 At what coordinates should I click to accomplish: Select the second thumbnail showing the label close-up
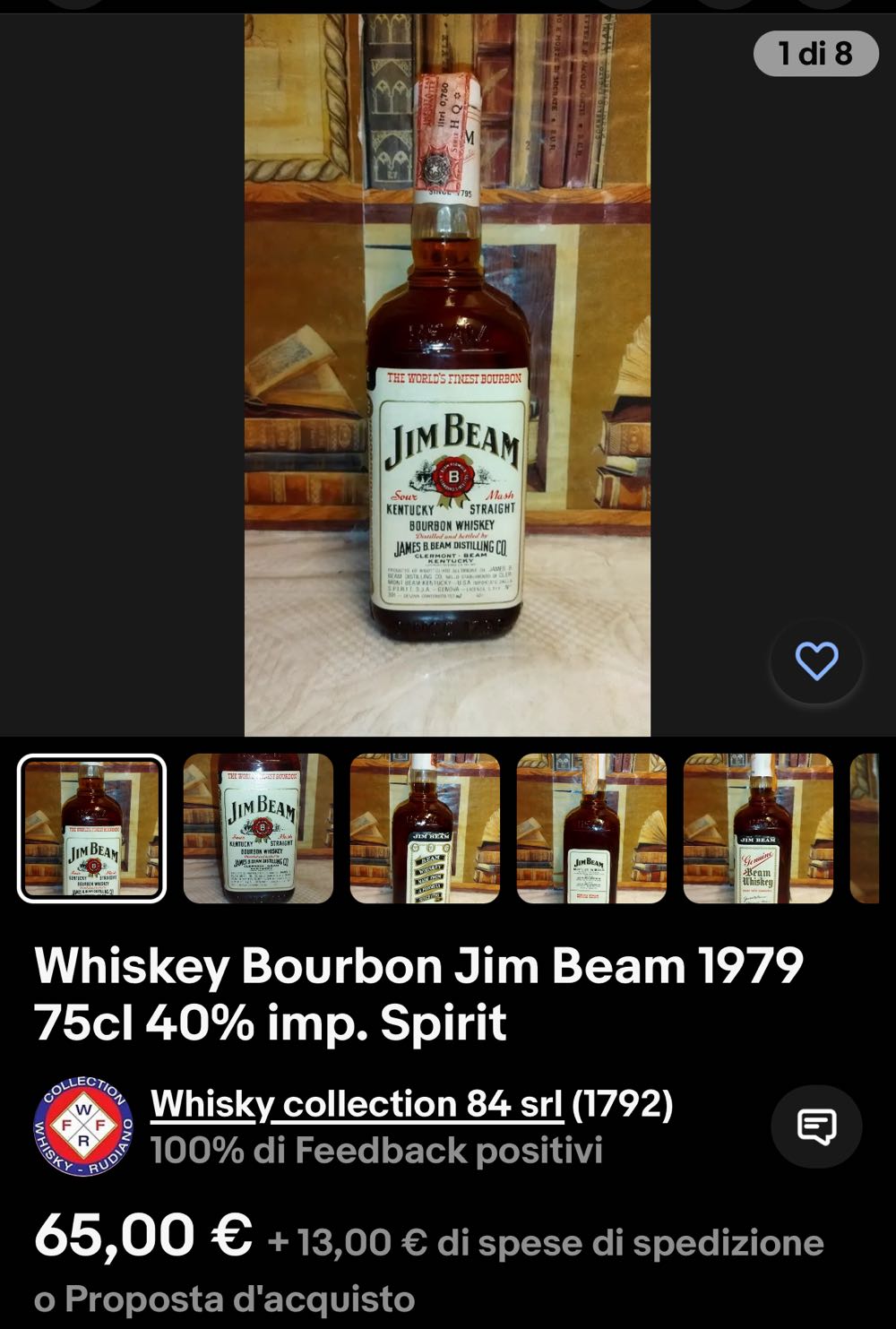point(260,830)
